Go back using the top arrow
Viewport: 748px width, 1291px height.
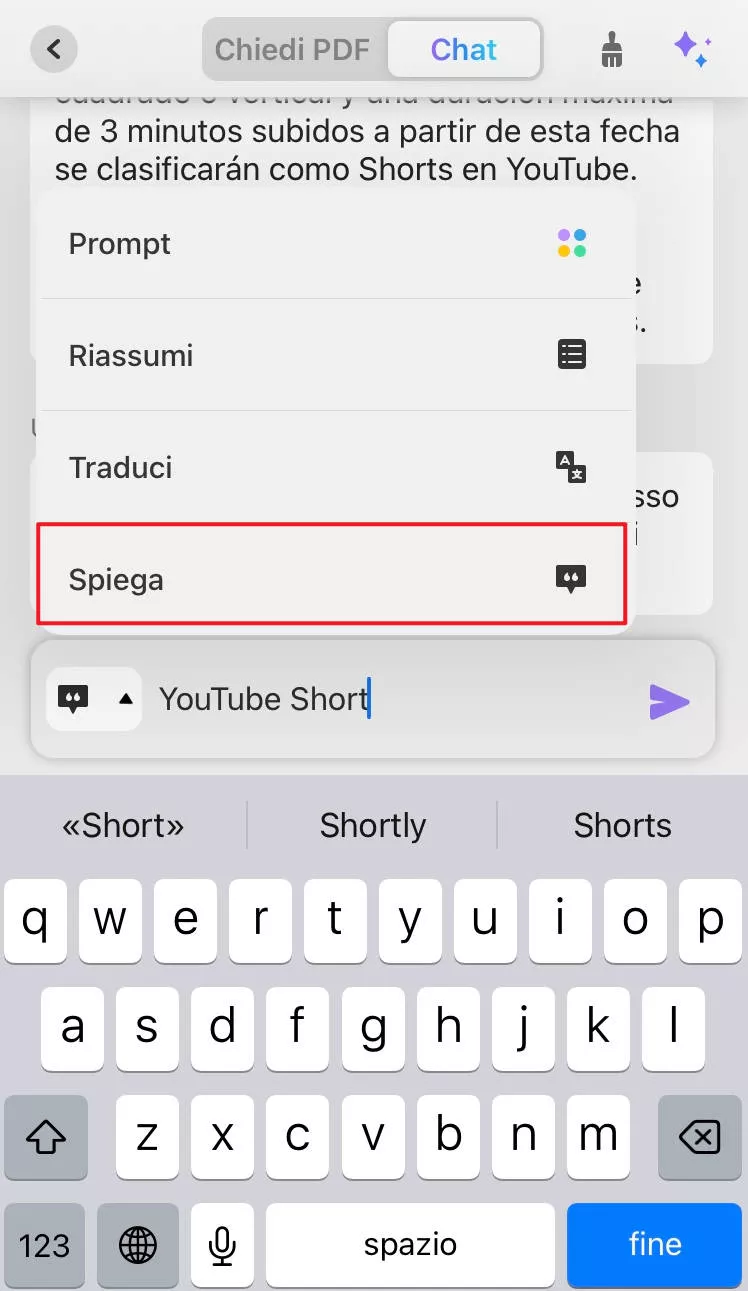tap(54, 48)
